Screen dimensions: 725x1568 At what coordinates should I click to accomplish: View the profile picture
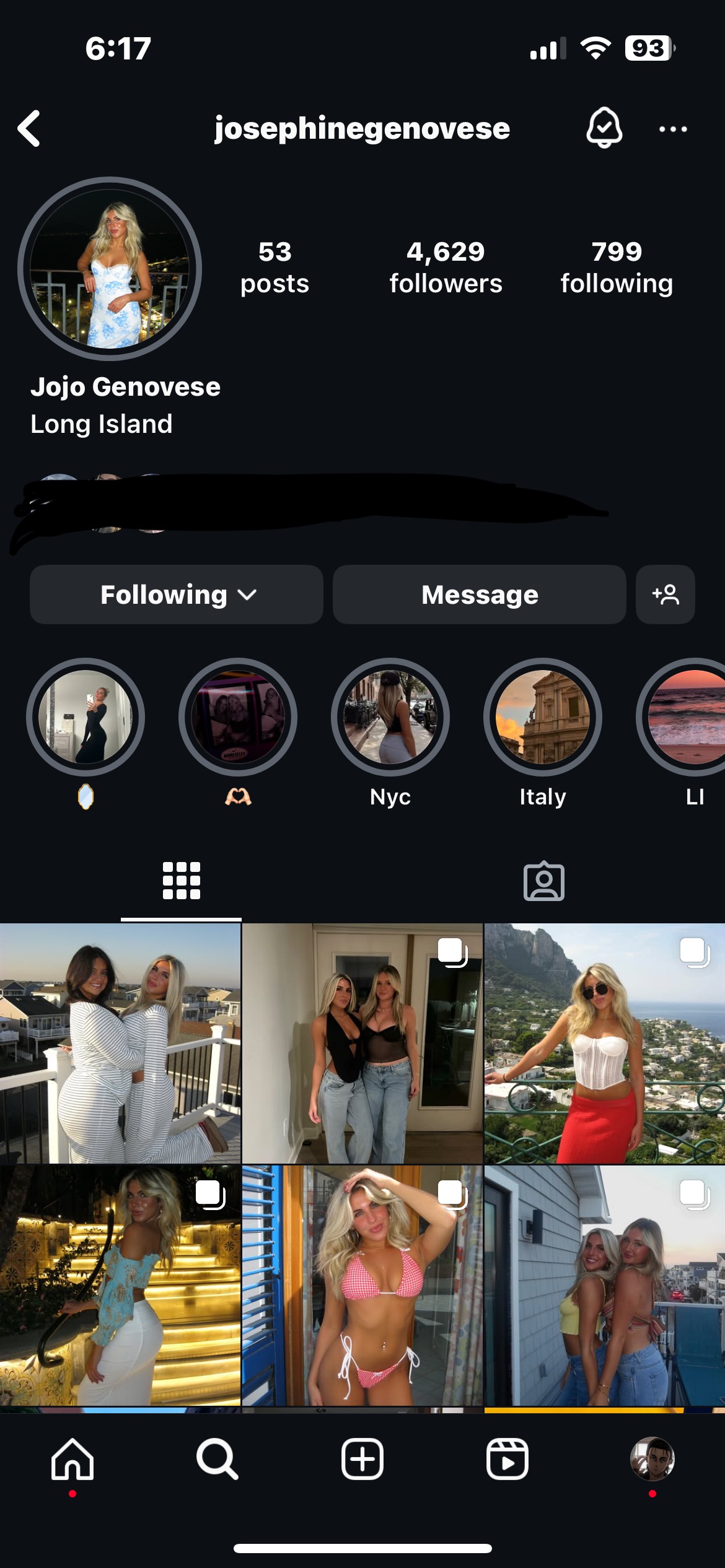click(x=110, y=269)
